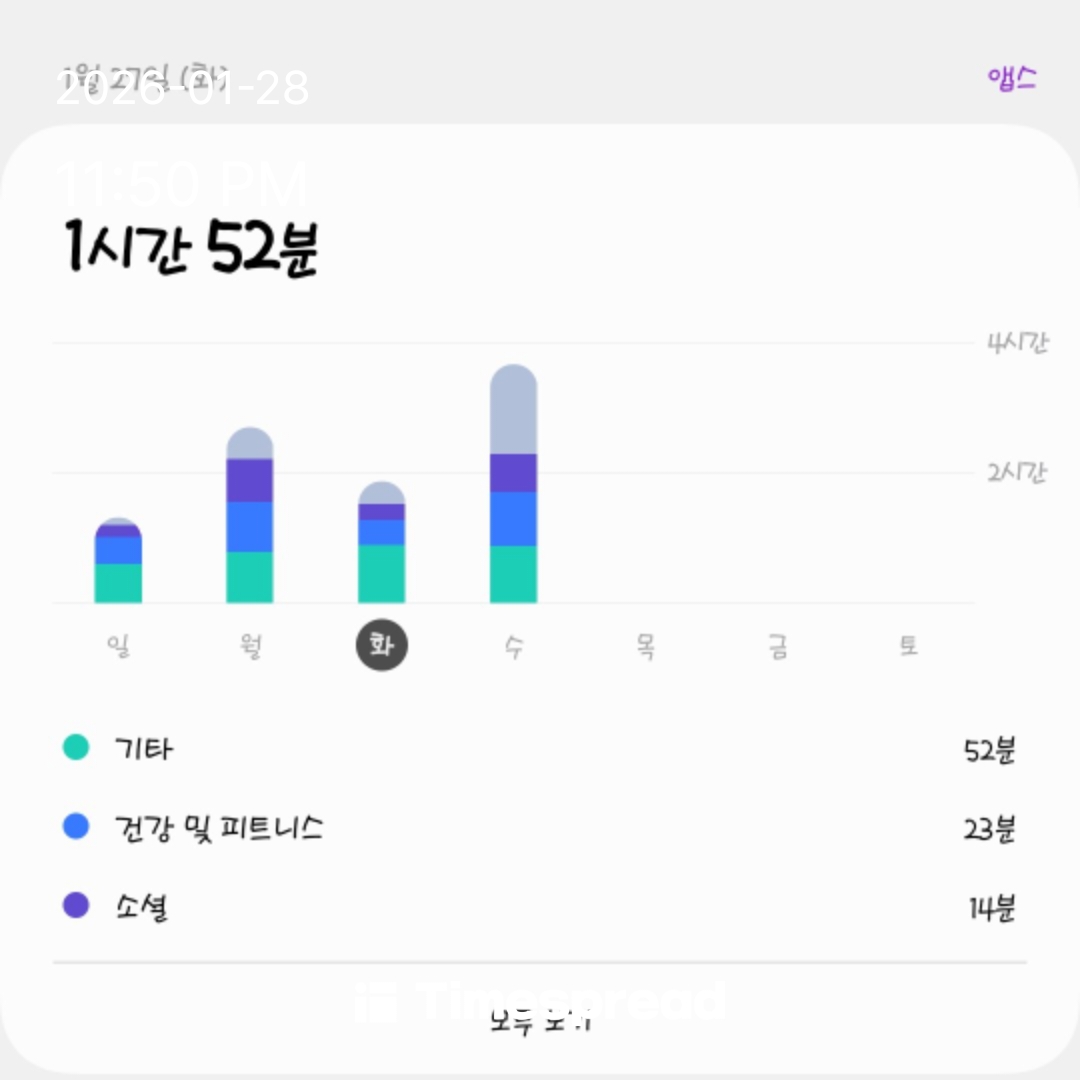Viewport: 1080px width, 1080px height.
Task: Select 월 in the weekly chart
Action: point(250,646)
